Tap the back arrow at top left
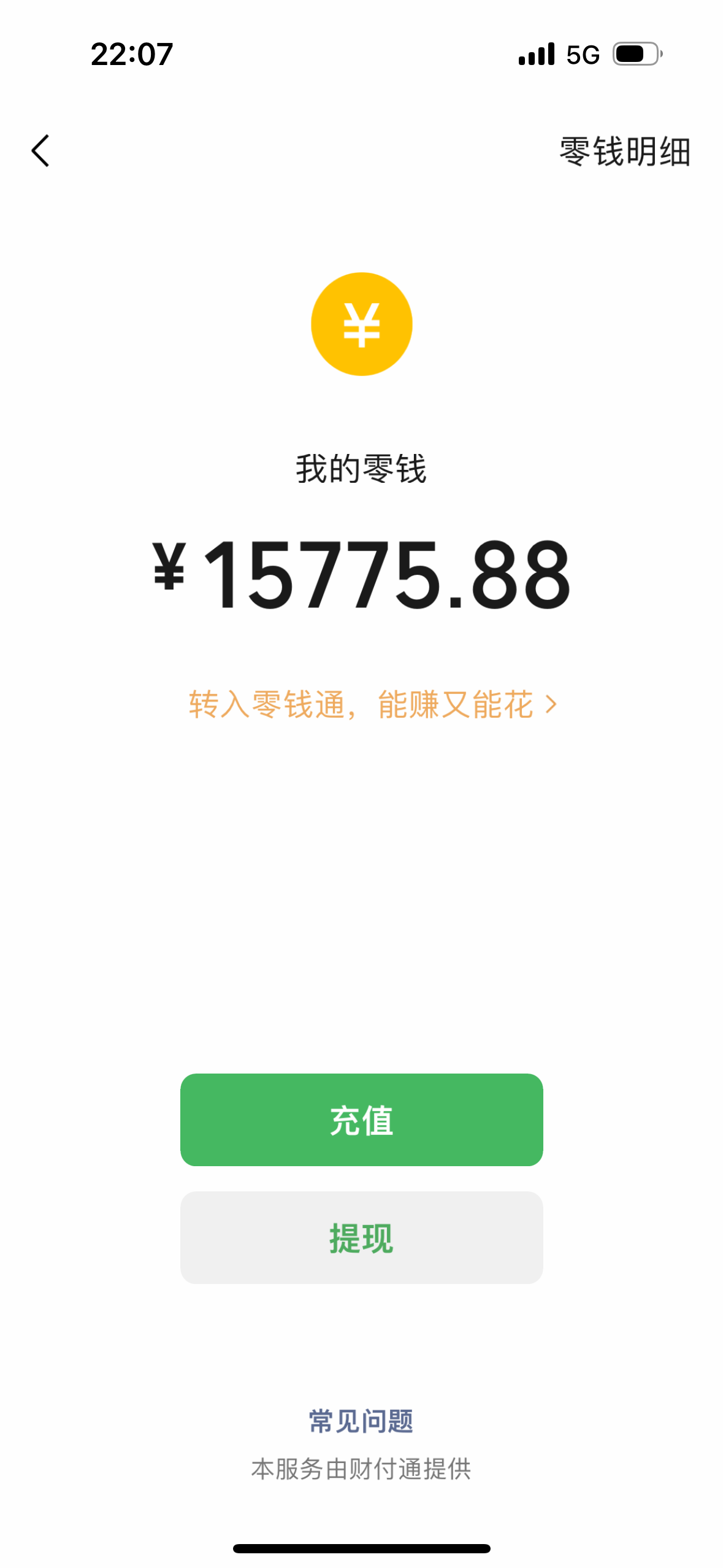The height and width of the screenshot is (1568, 723). [40, 150]
